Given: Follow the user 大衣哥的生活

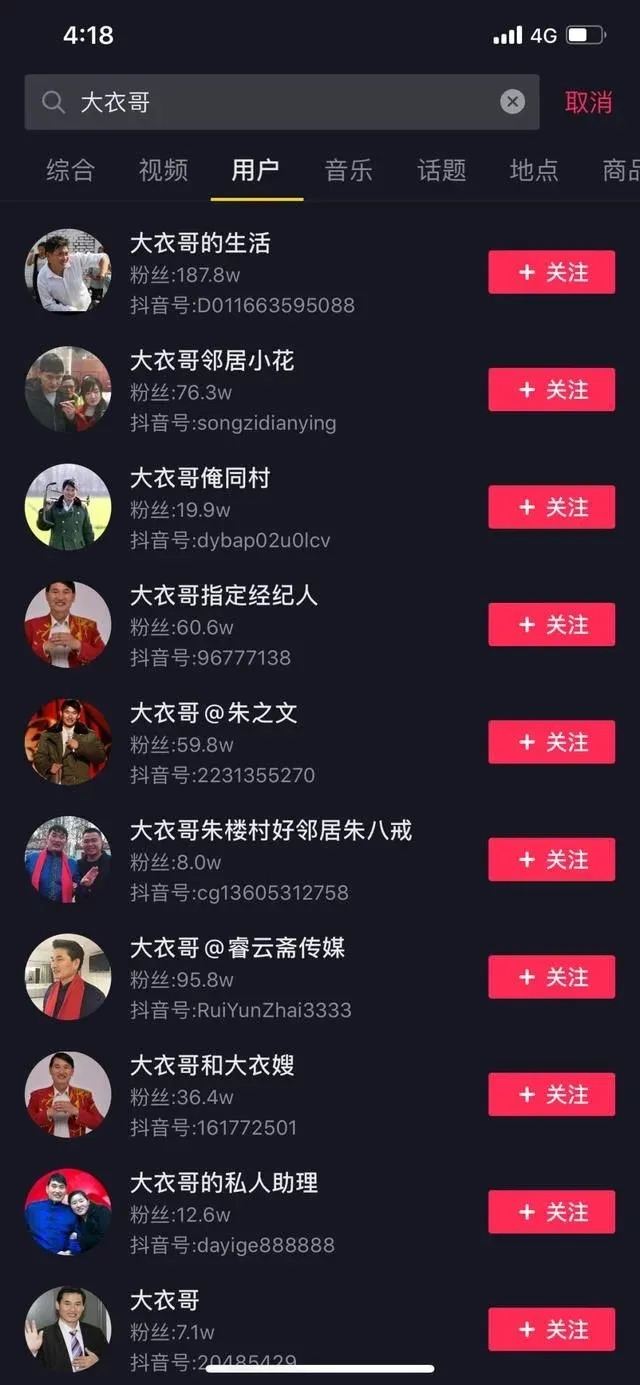Looking at the screenshot, I should click(551, 272).
